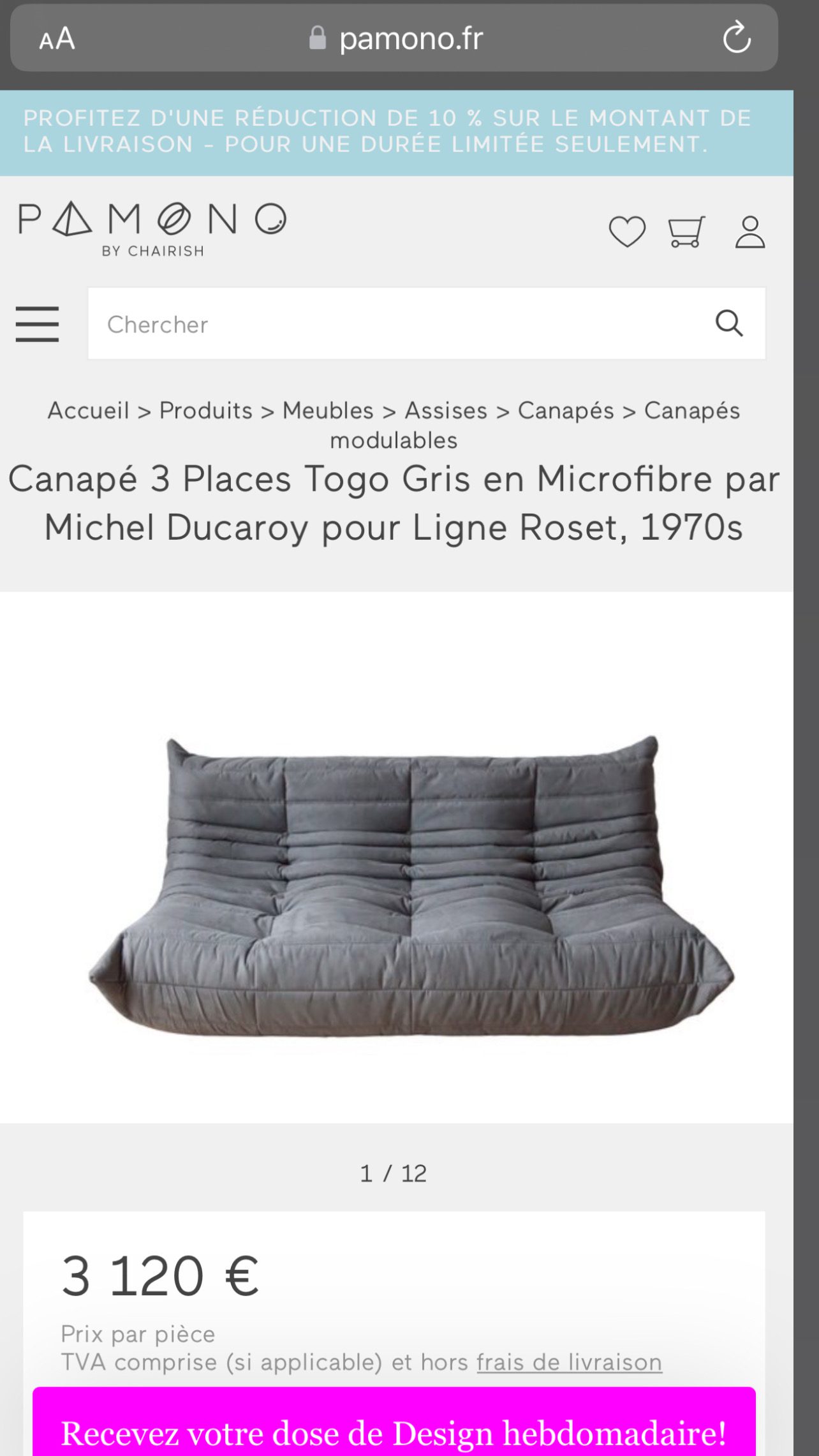Open the shopping cart
819x1456 pixels.
[686, 231]
